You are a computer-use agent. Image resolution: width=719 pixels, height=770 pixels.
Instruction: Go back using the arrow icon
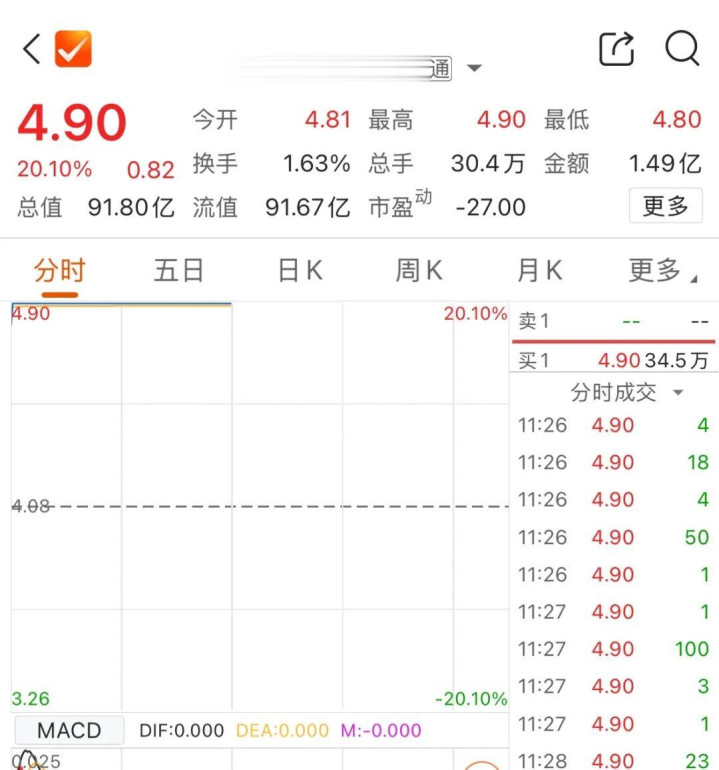pos(32,49)
